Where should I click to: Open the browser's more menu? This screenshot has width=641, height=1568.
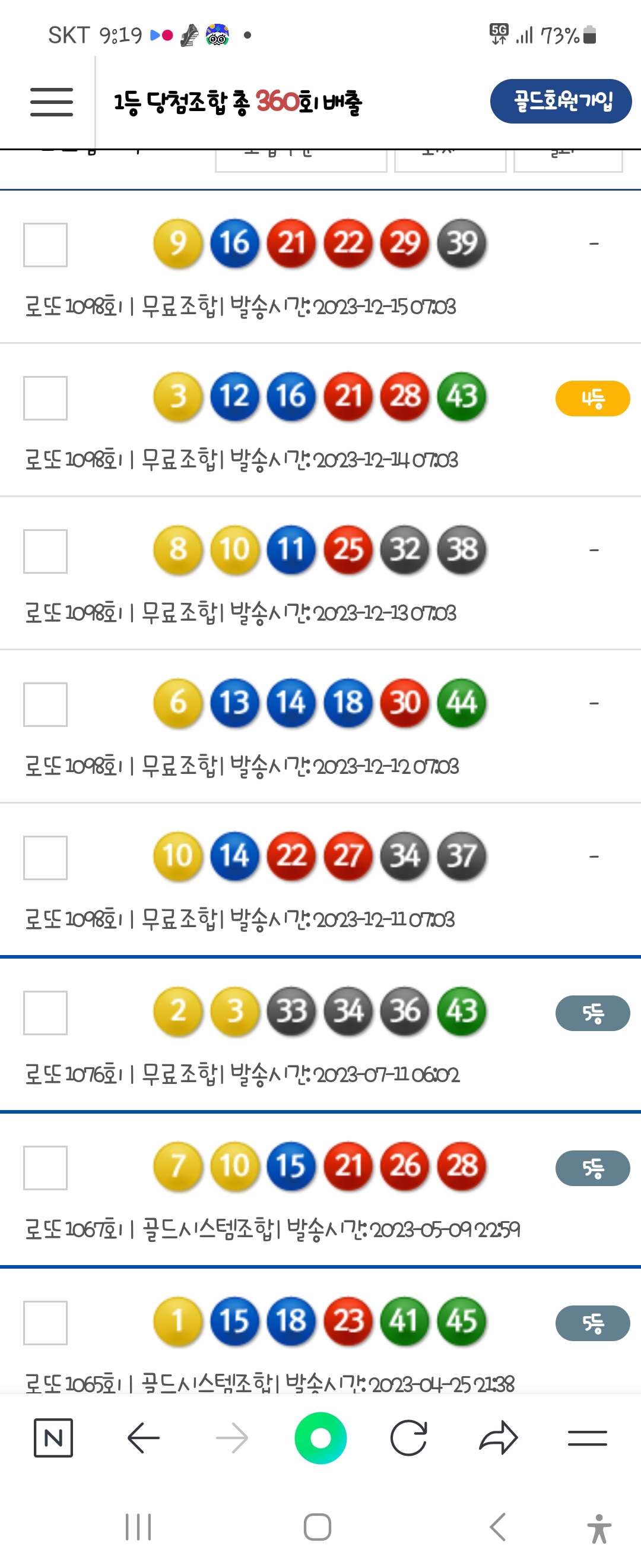pos(587,1438)
